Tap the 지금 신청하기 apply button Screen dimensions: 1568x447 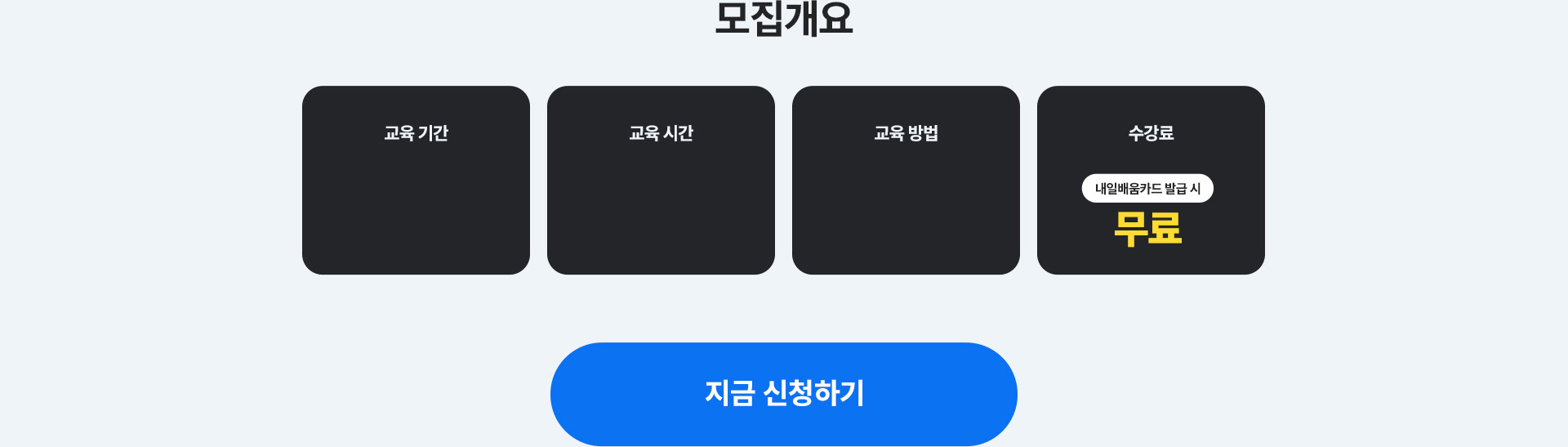pos(783,393)
